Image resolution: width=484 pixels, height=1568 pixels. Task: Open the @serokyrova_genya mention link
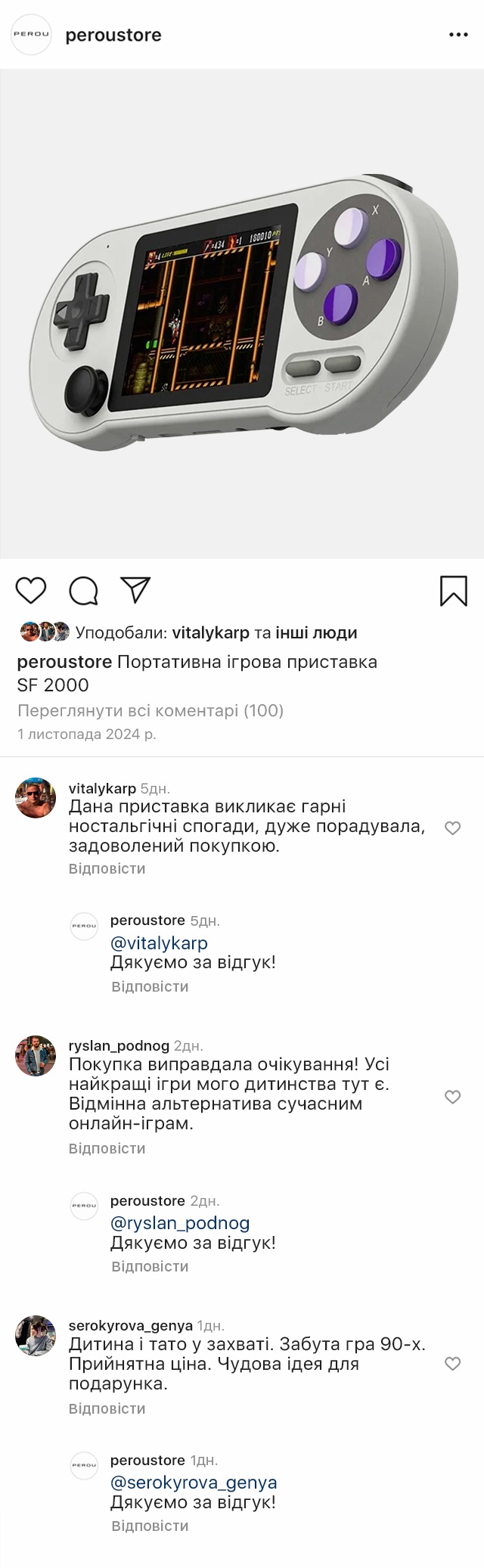tap(194, 1483)
